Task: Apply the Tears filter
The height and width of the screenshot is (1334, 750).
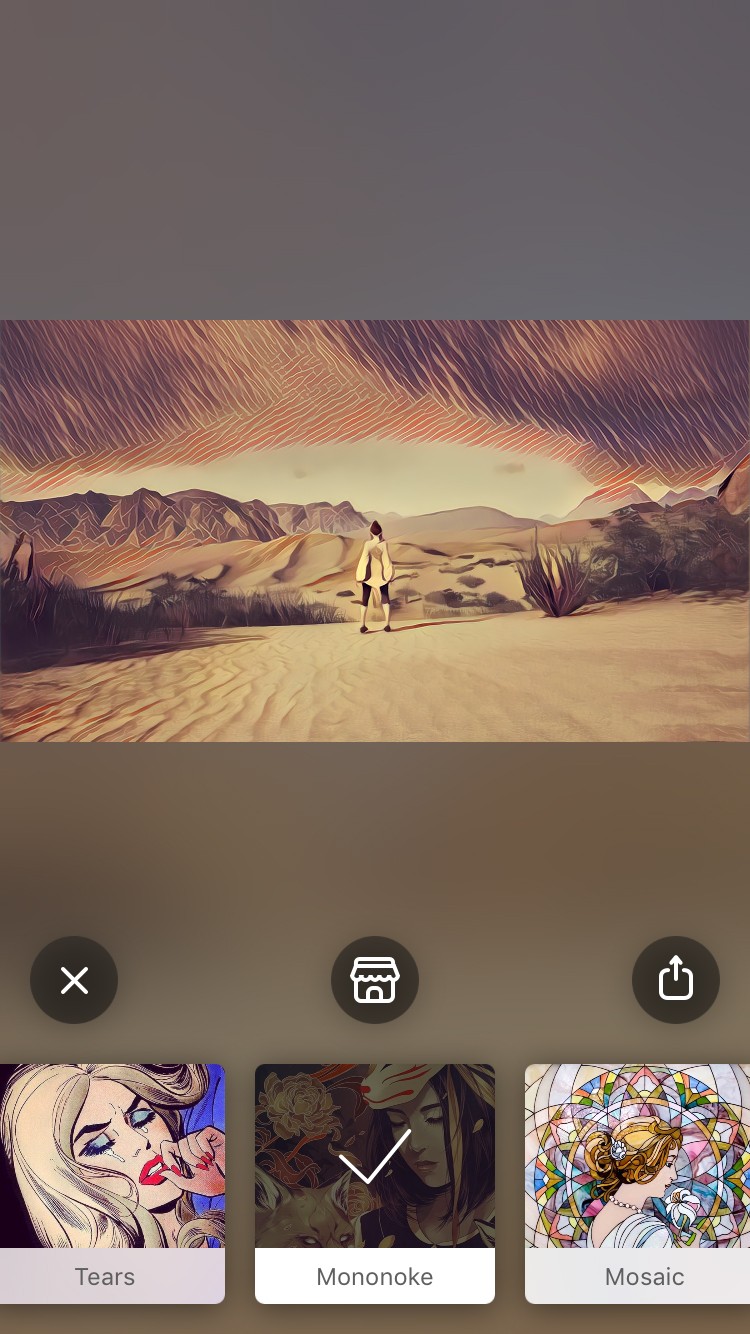Action: [x=112, y=1184]
